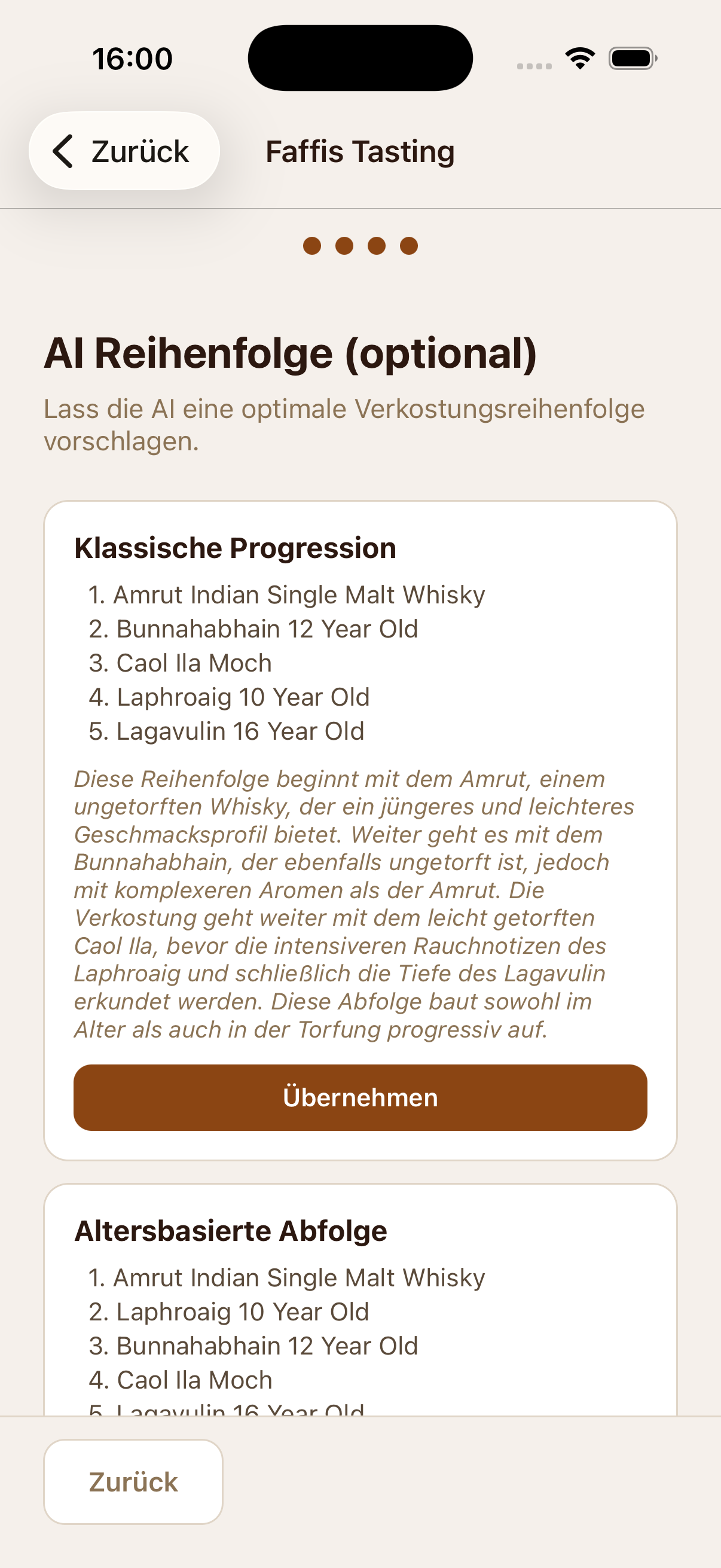Select the first progress dot
Image resolution: width=721 pixels, height=1568 pixels.
(x=313, y=245)
